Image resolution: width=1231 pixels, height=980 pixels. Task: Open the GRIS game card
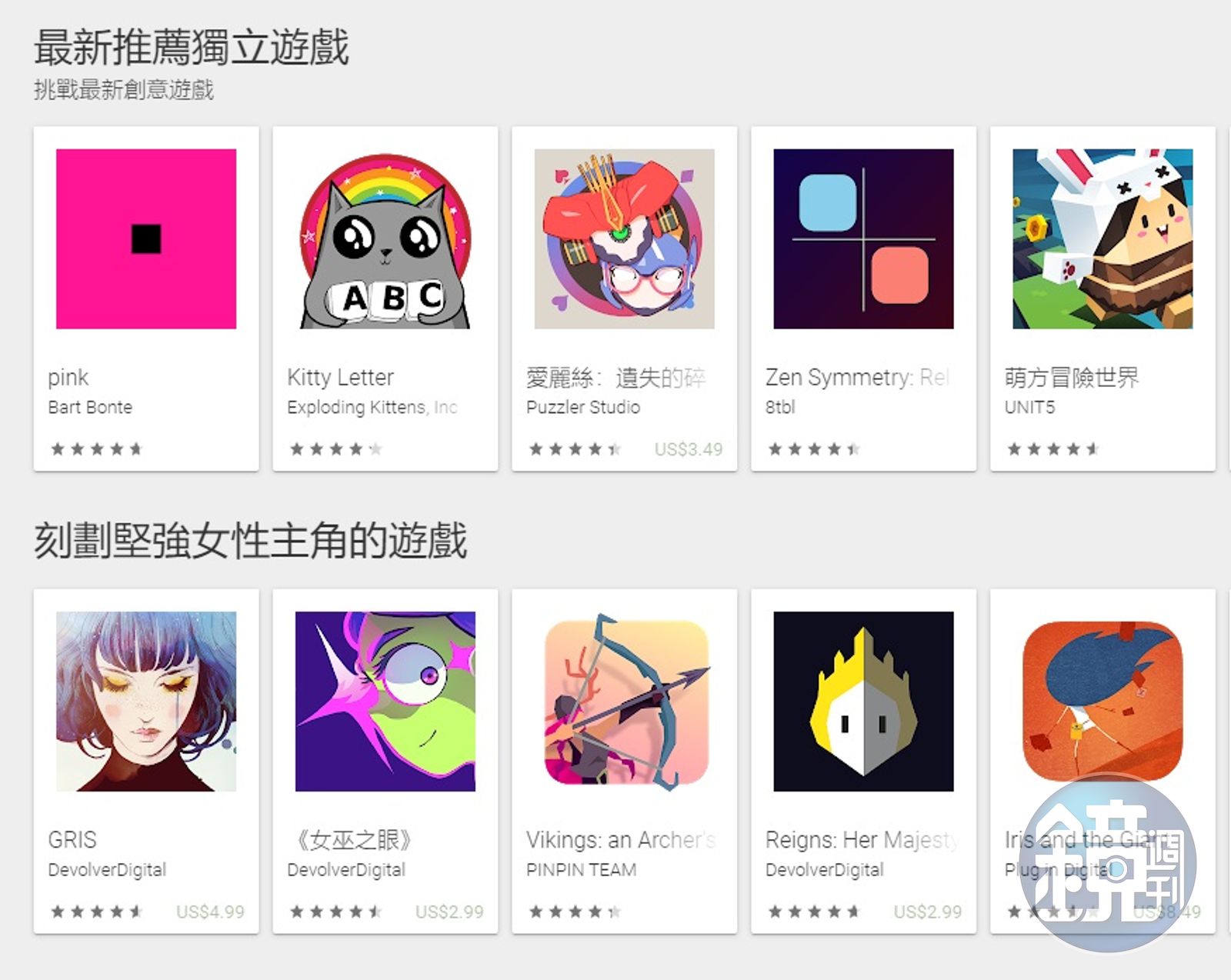(x=146, y=702)
